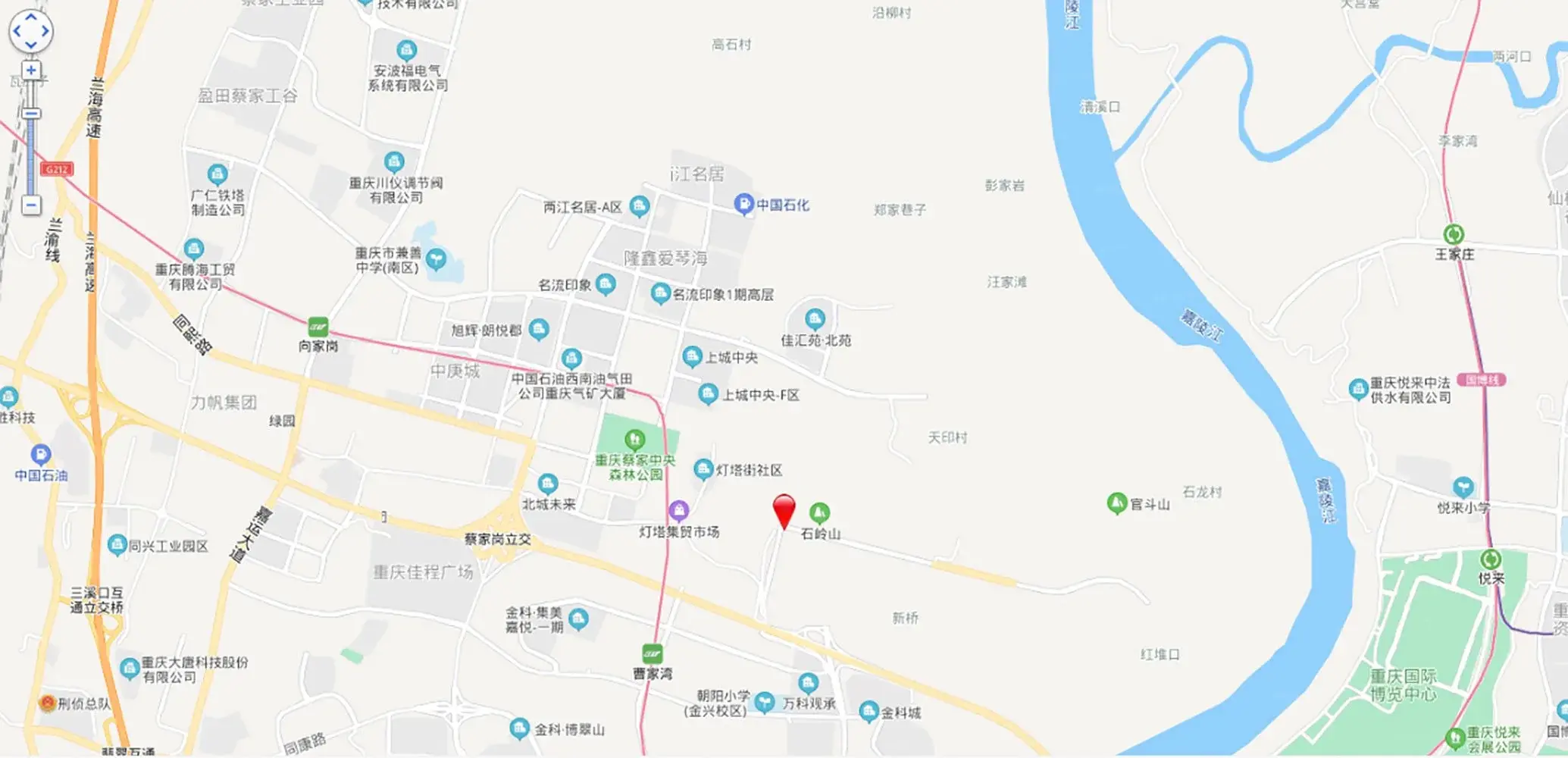
Task: Pan the map downward
Action: pos(31,45)
